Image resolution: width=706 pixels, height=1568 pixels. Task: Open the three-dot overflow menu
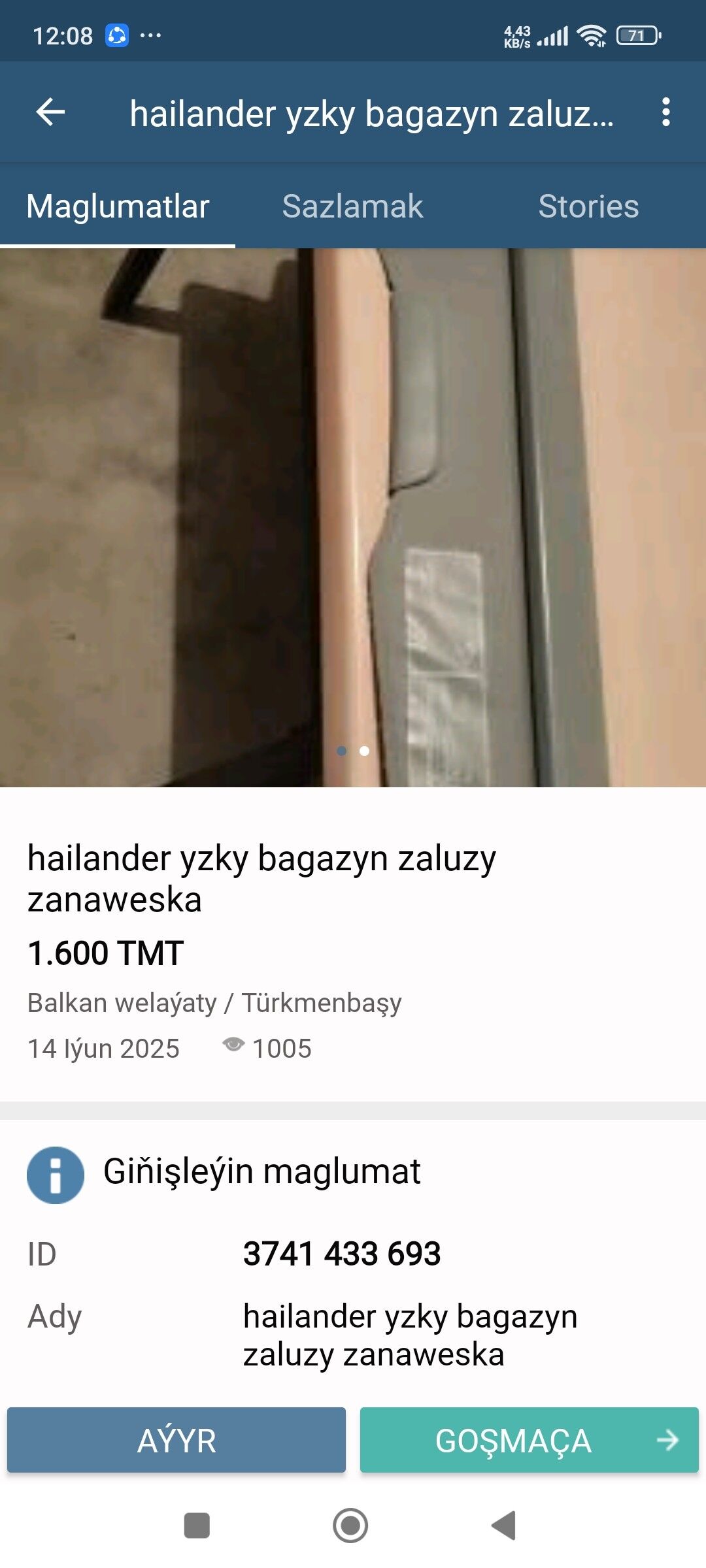pos(665,112)
